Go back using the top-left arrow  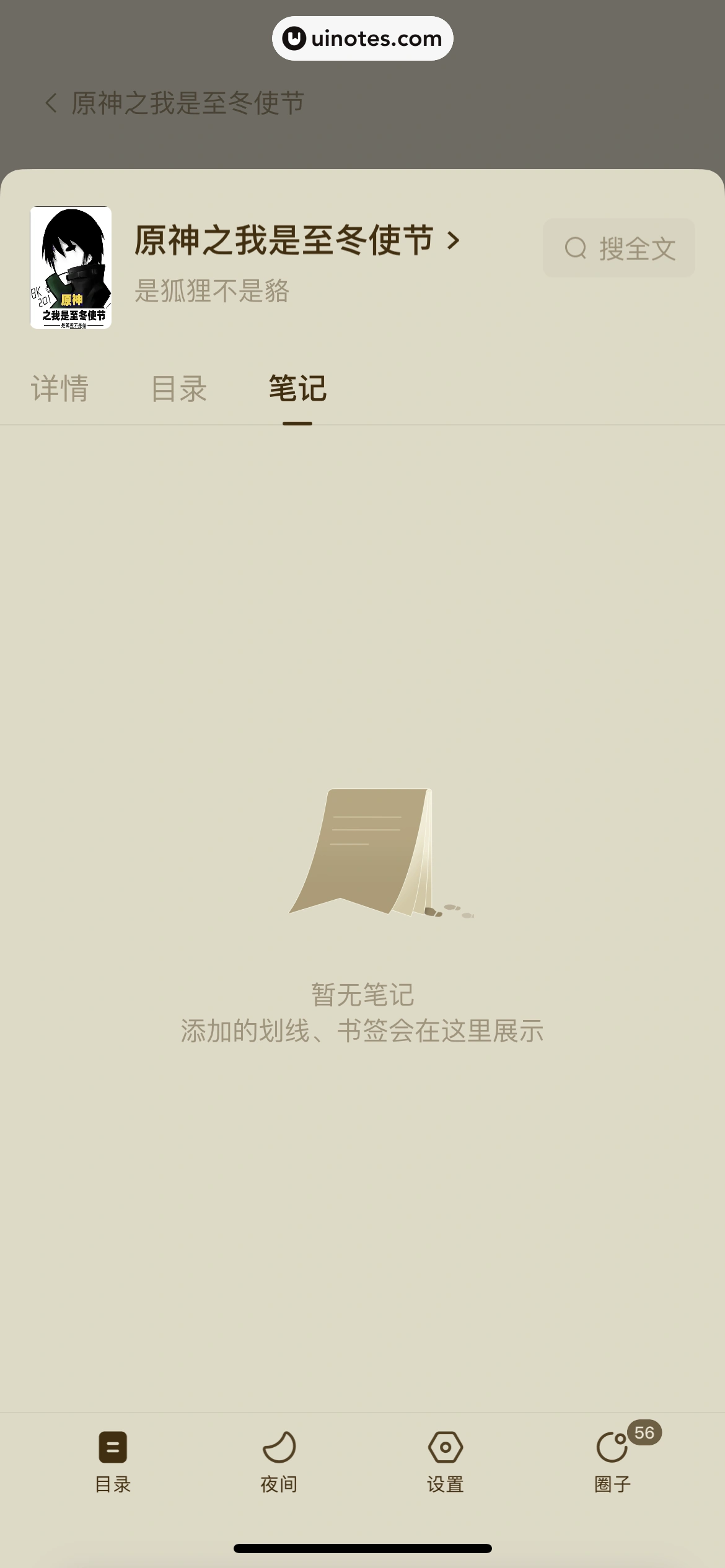point(51,103)
